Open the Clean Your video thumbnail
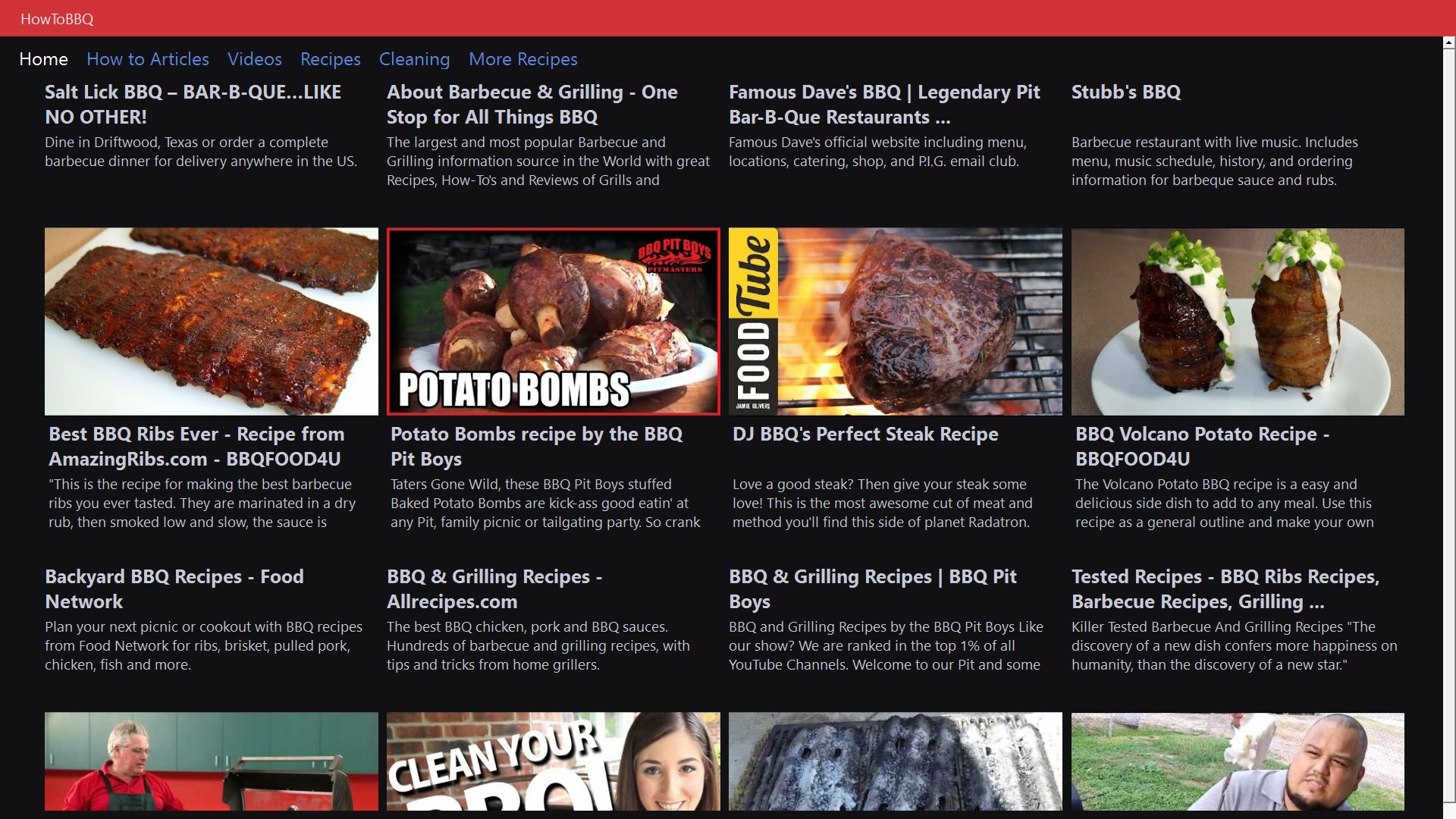This screenshot has width=1456, height=819. [553, 761]
